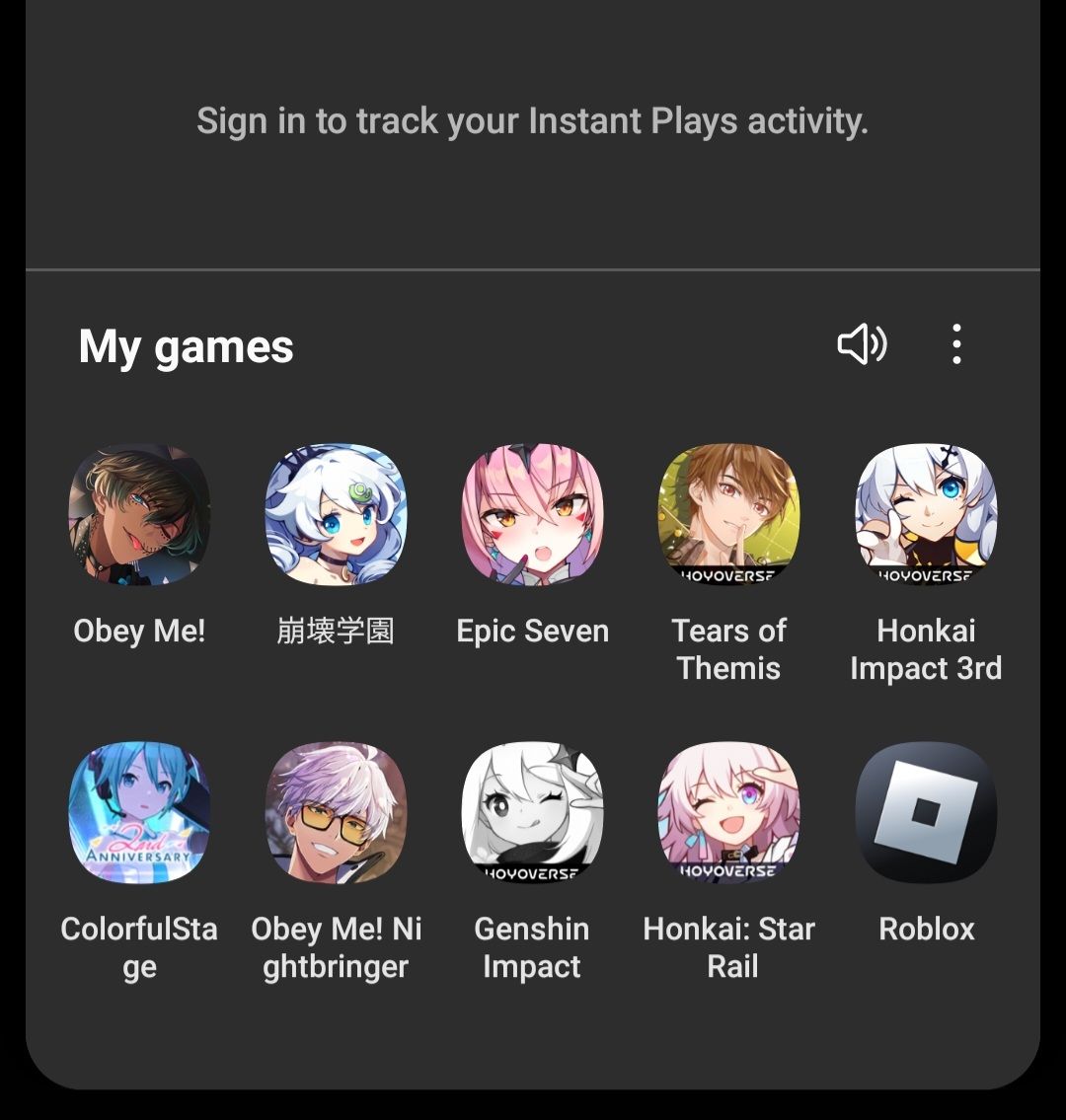This screenshot has height=1120, width=1066.
Task: Tap the Obey Me! game label
Action: 138,631
